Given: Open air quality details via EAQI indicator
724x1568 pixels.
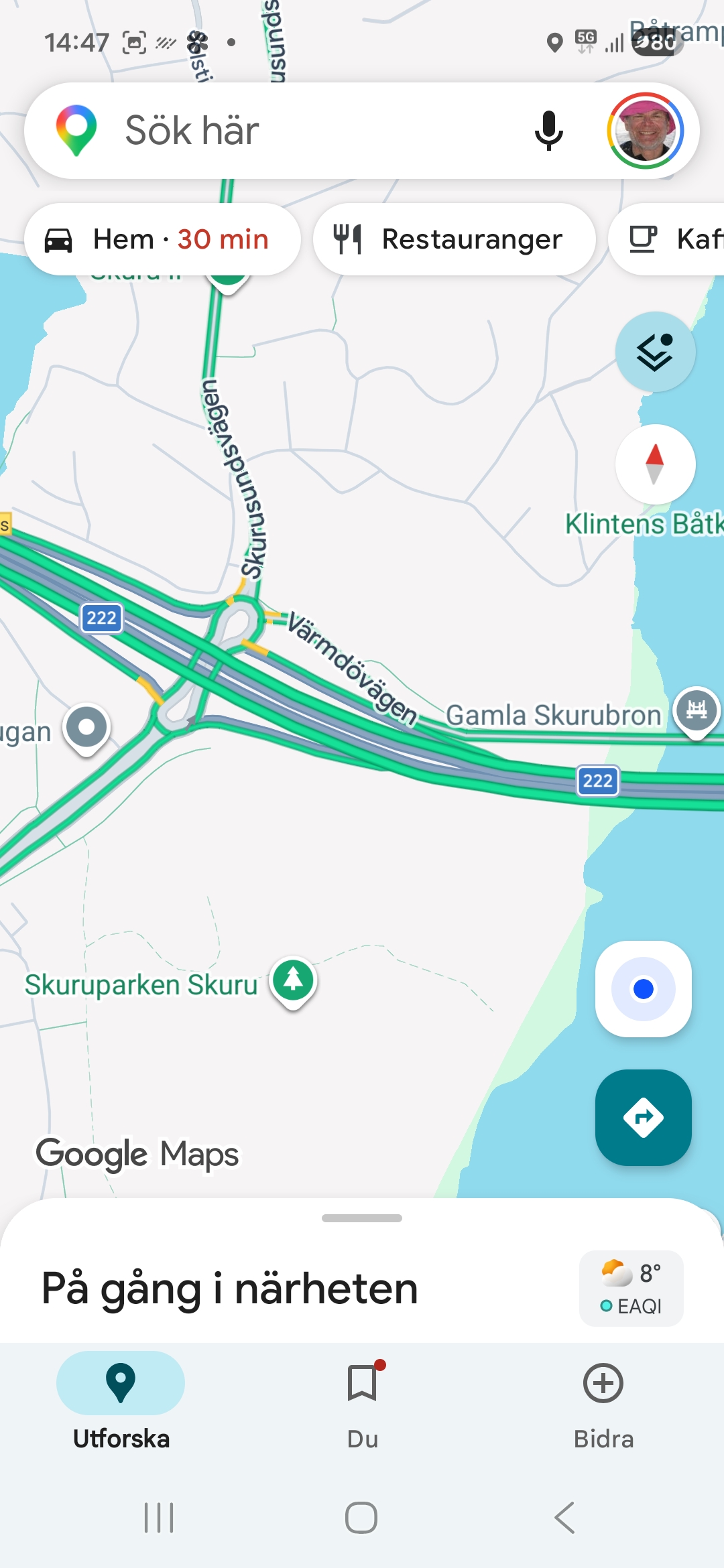Looking at the screenshot, I should click(x=633, y=1306).
